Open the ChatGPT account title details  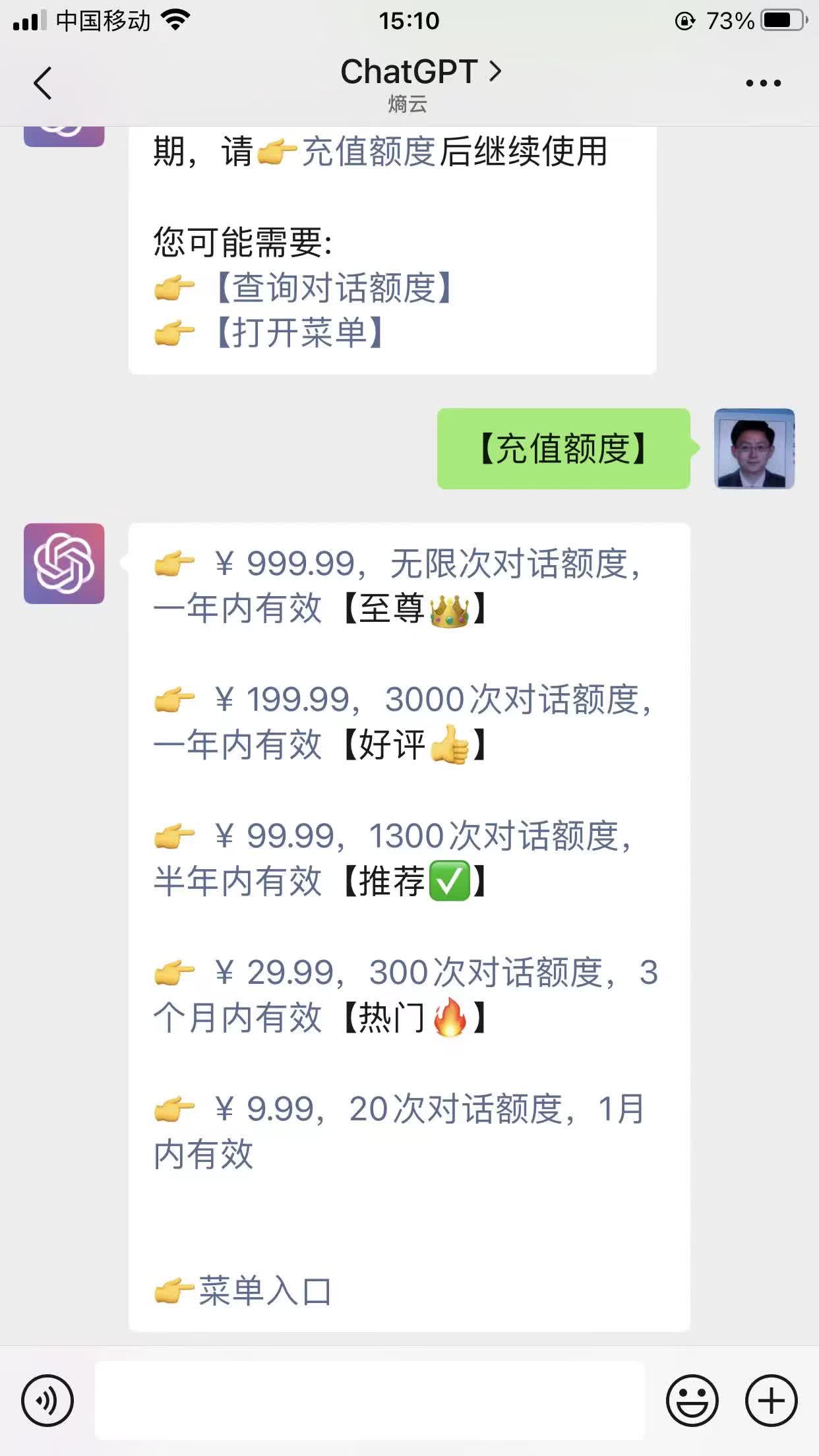(x=419, y=73)
